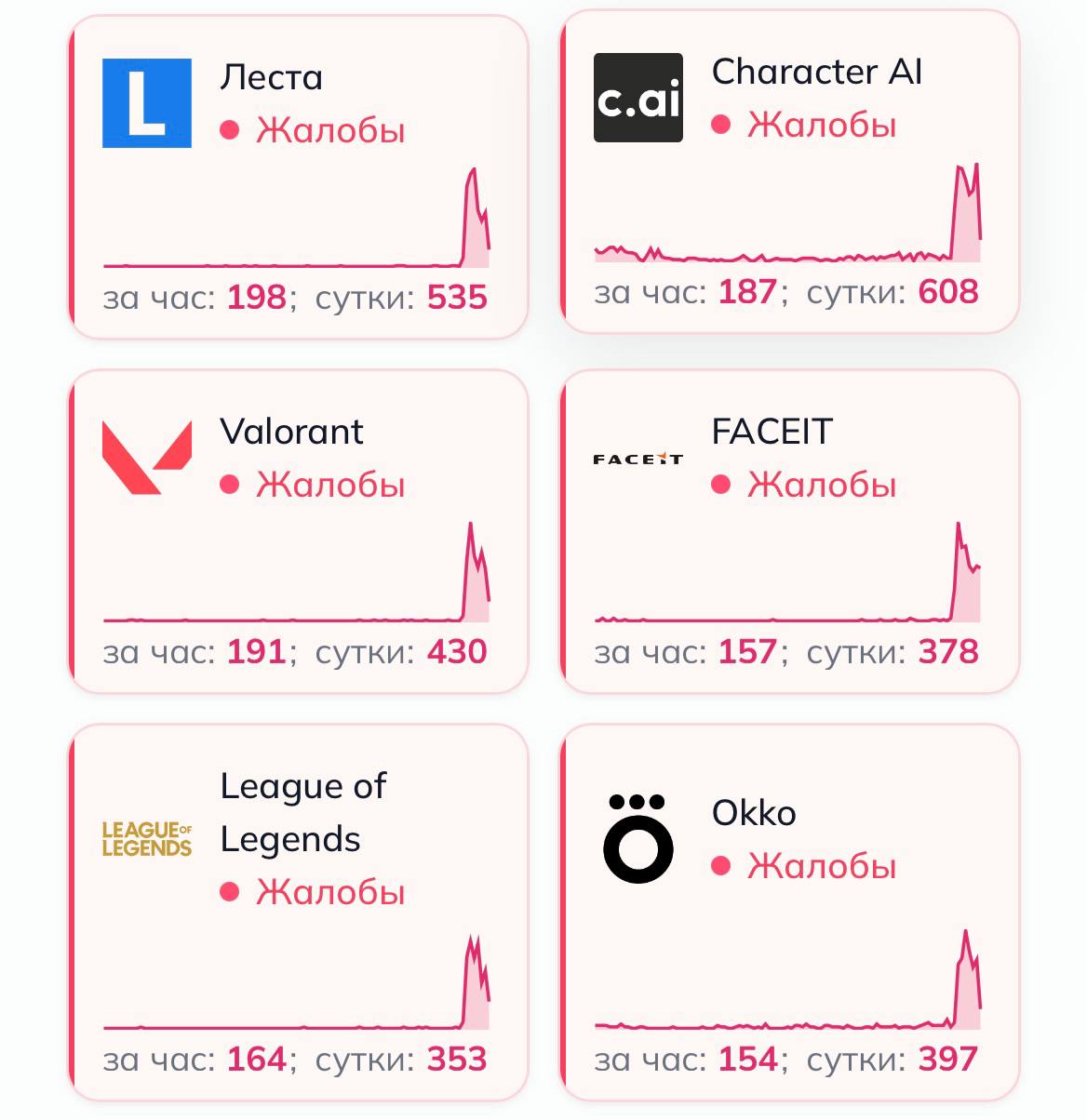
Task: Open League of Legends outage card
Action: tap(298, 912)
